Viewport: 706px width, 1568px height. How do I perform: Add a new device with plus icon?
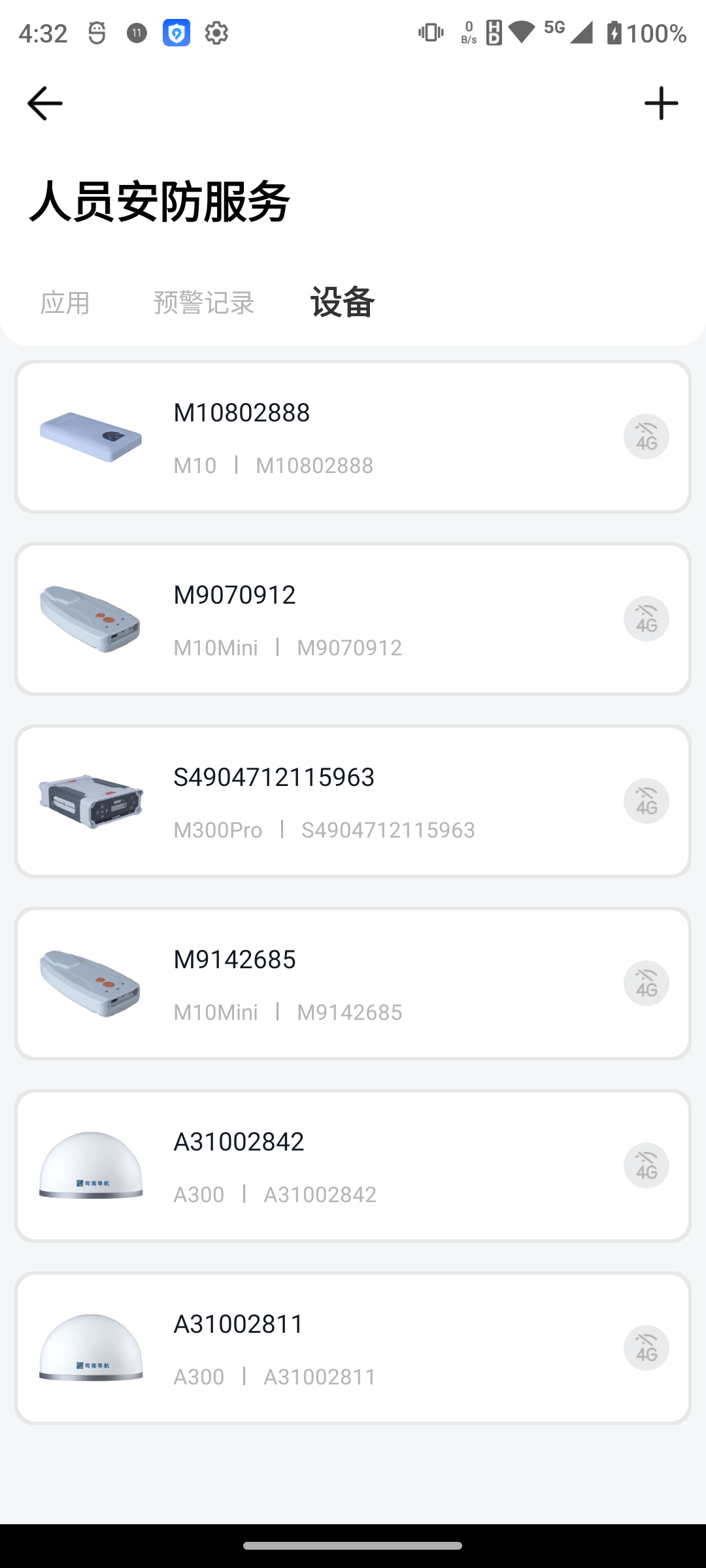661,103
